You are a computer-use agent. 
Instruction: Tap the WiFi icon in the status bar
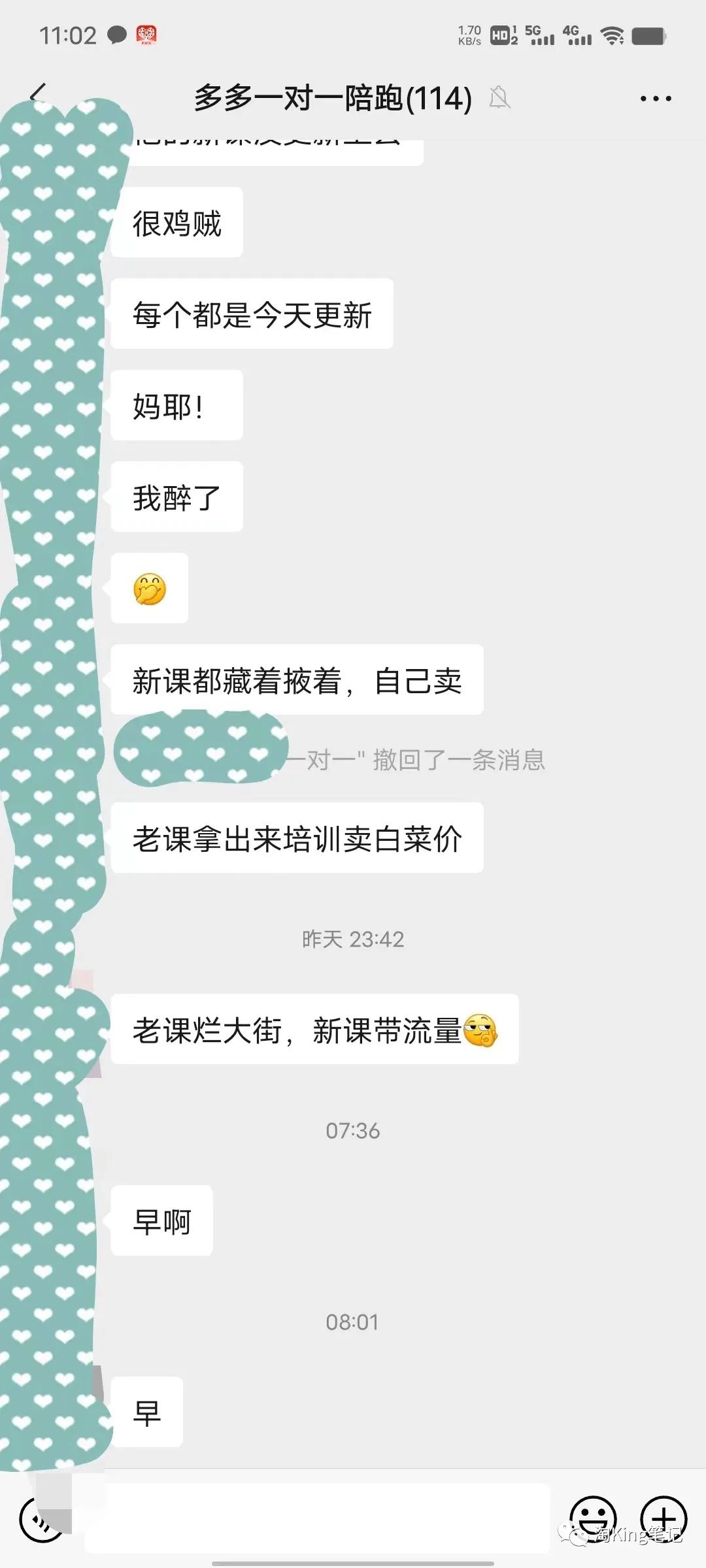pos(611,37)
